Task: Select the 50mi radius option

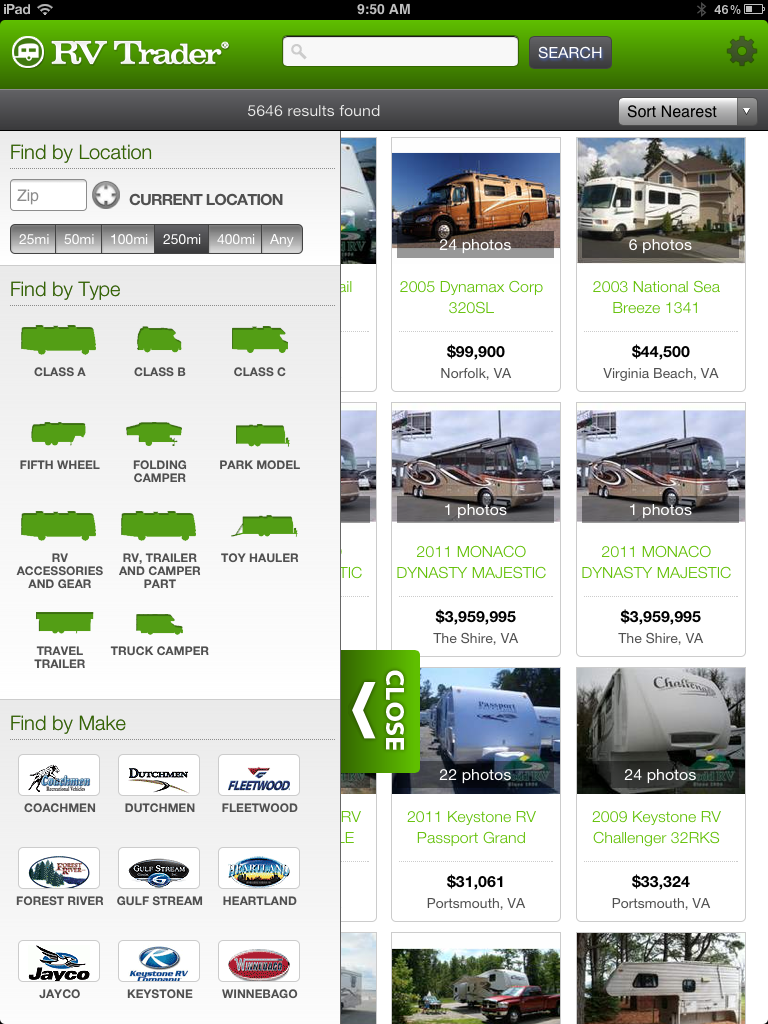Action: (x=81, y=239)
